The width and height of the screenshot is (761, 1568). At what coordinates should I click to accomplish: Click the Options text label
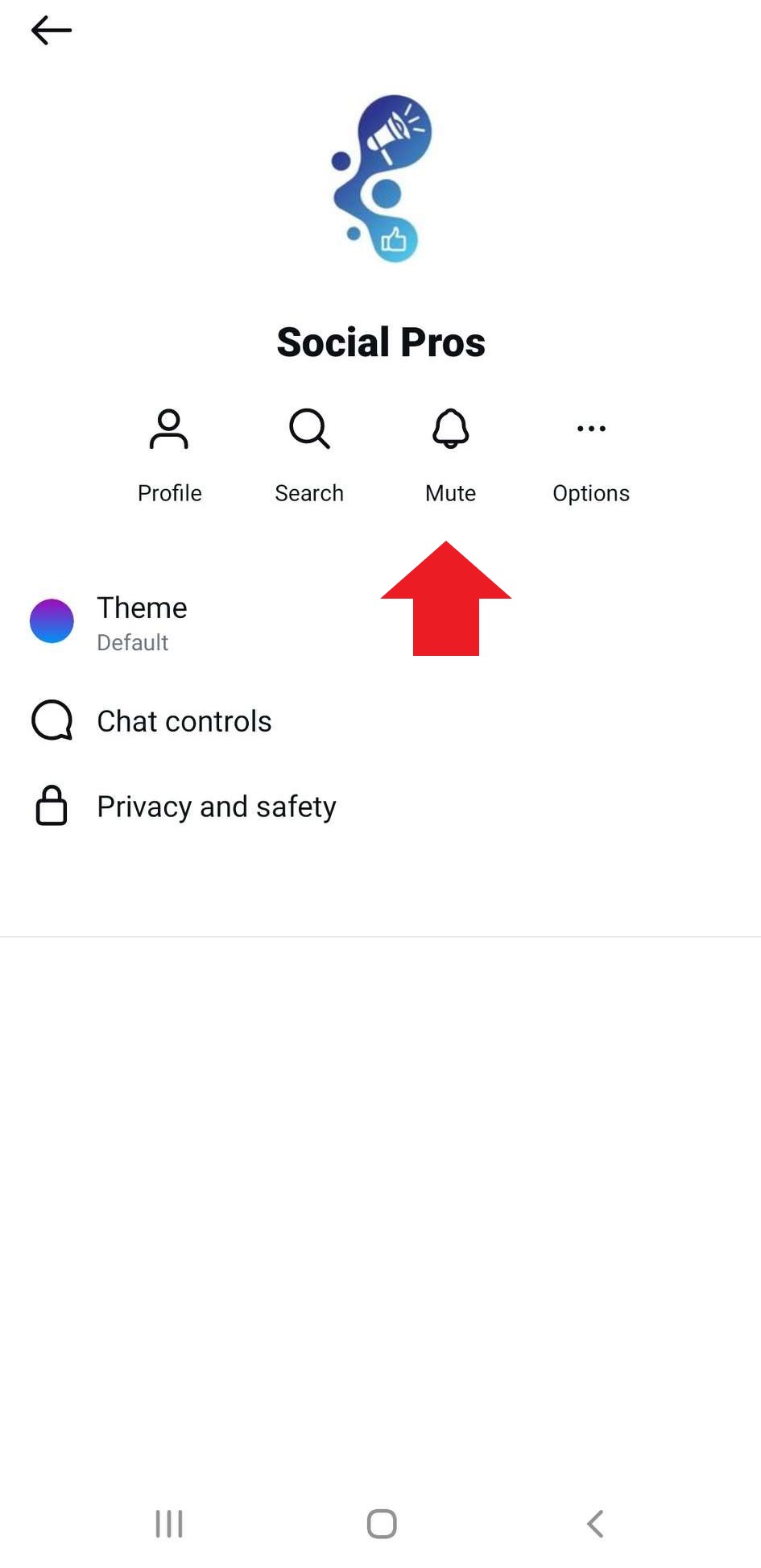[x=590, y=492]
